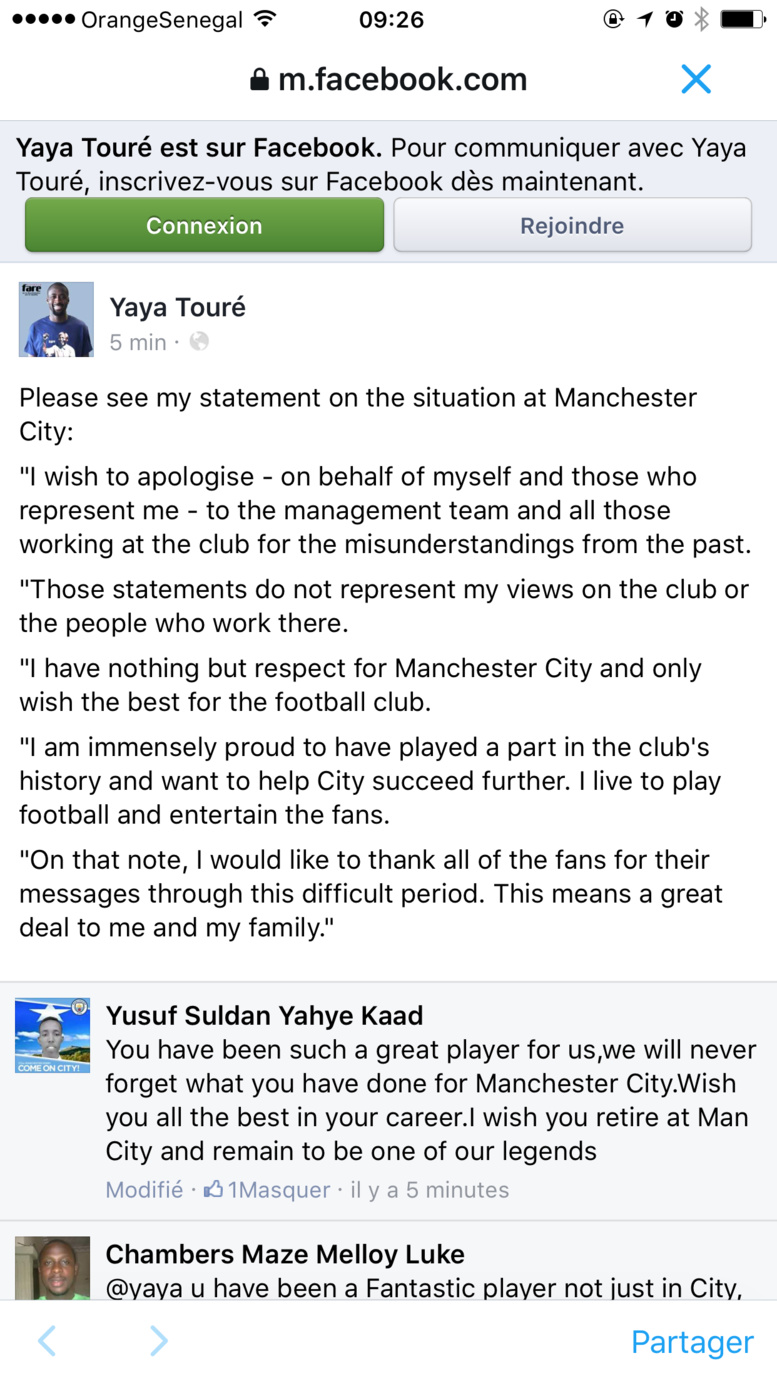This screenshot has height=1383, width=777.
Task: Tap the Connexion button
Action: pos(203,225)
